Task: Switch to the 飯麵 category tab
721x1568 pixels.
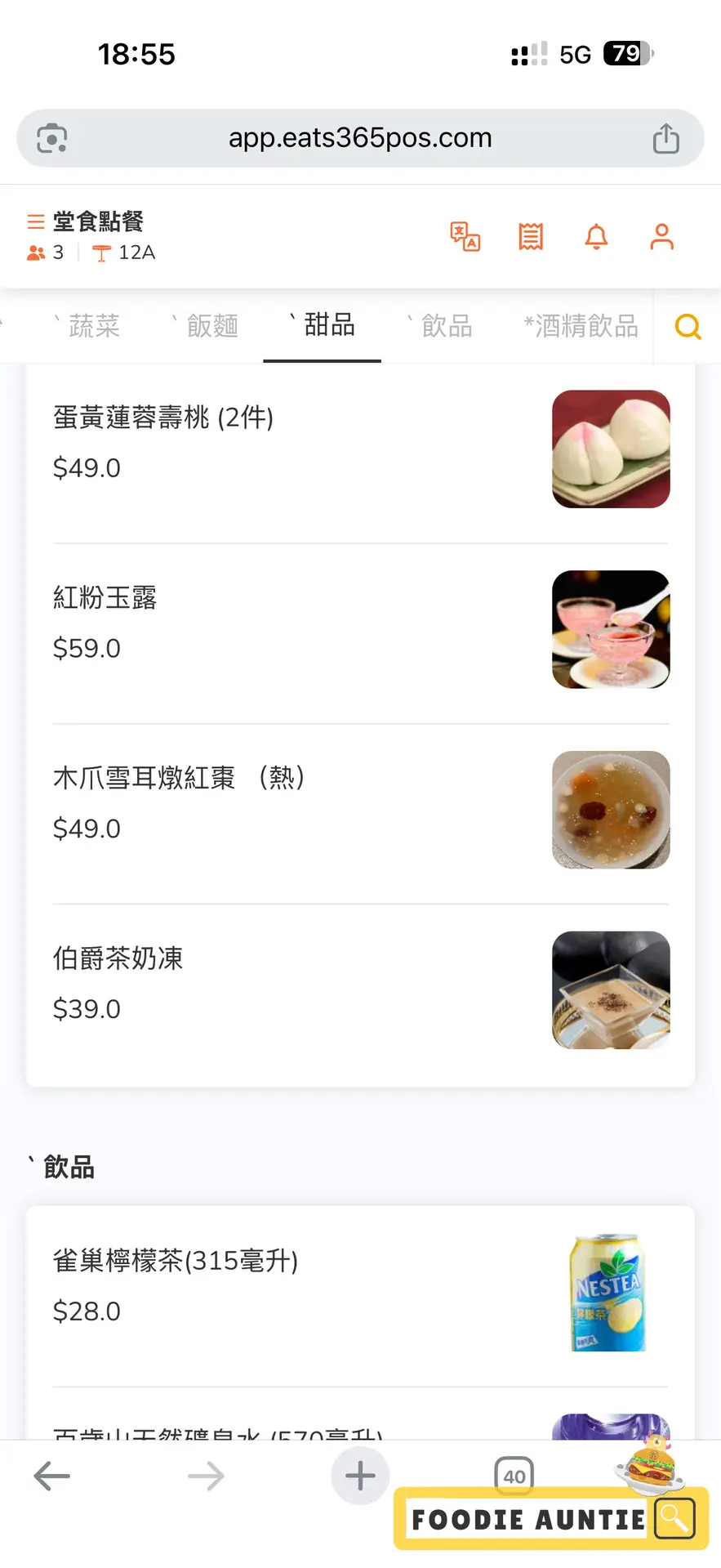Action: [x=212, y=326]
